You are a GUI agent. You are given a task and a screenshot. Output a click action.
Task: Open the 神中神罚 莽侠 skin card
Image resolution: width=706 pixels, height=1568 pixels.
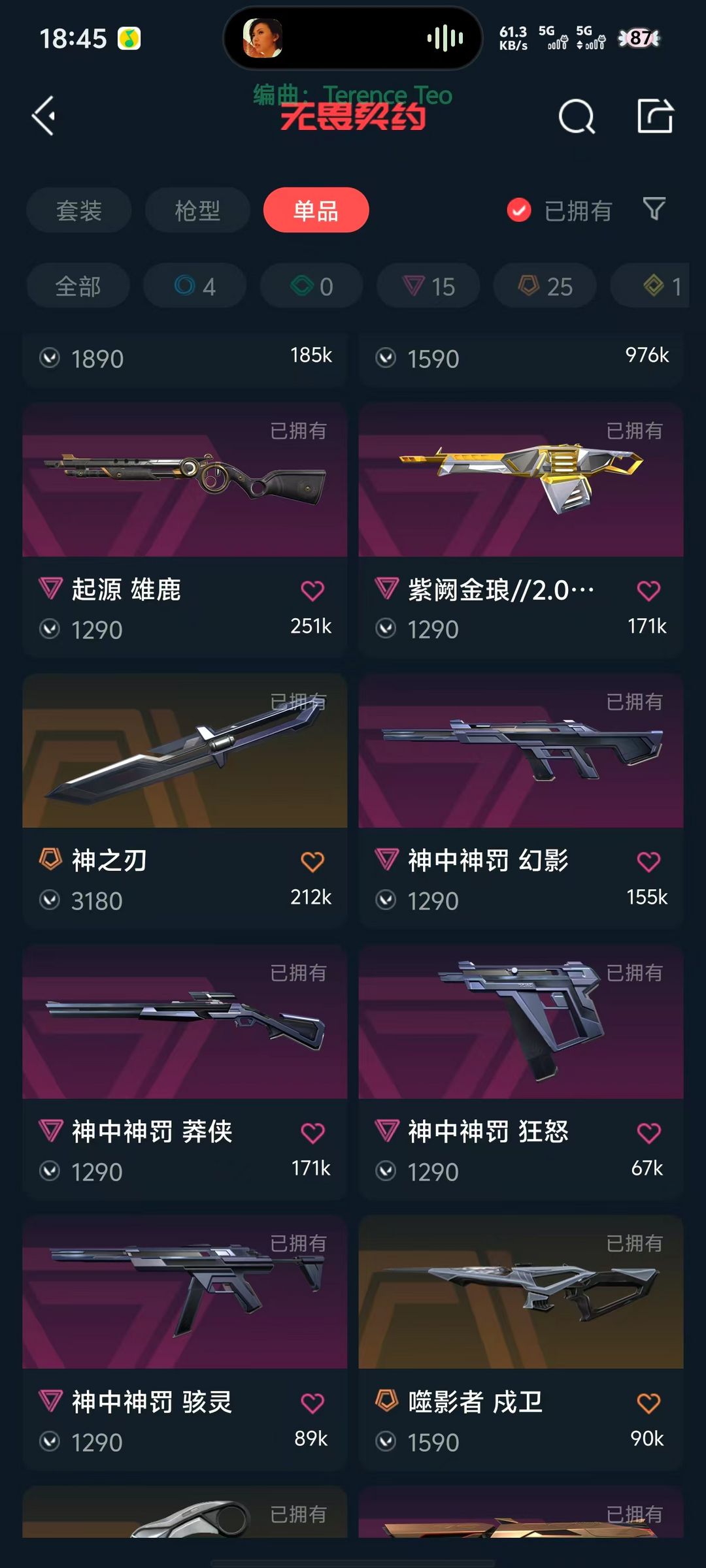click(184, 1022)
